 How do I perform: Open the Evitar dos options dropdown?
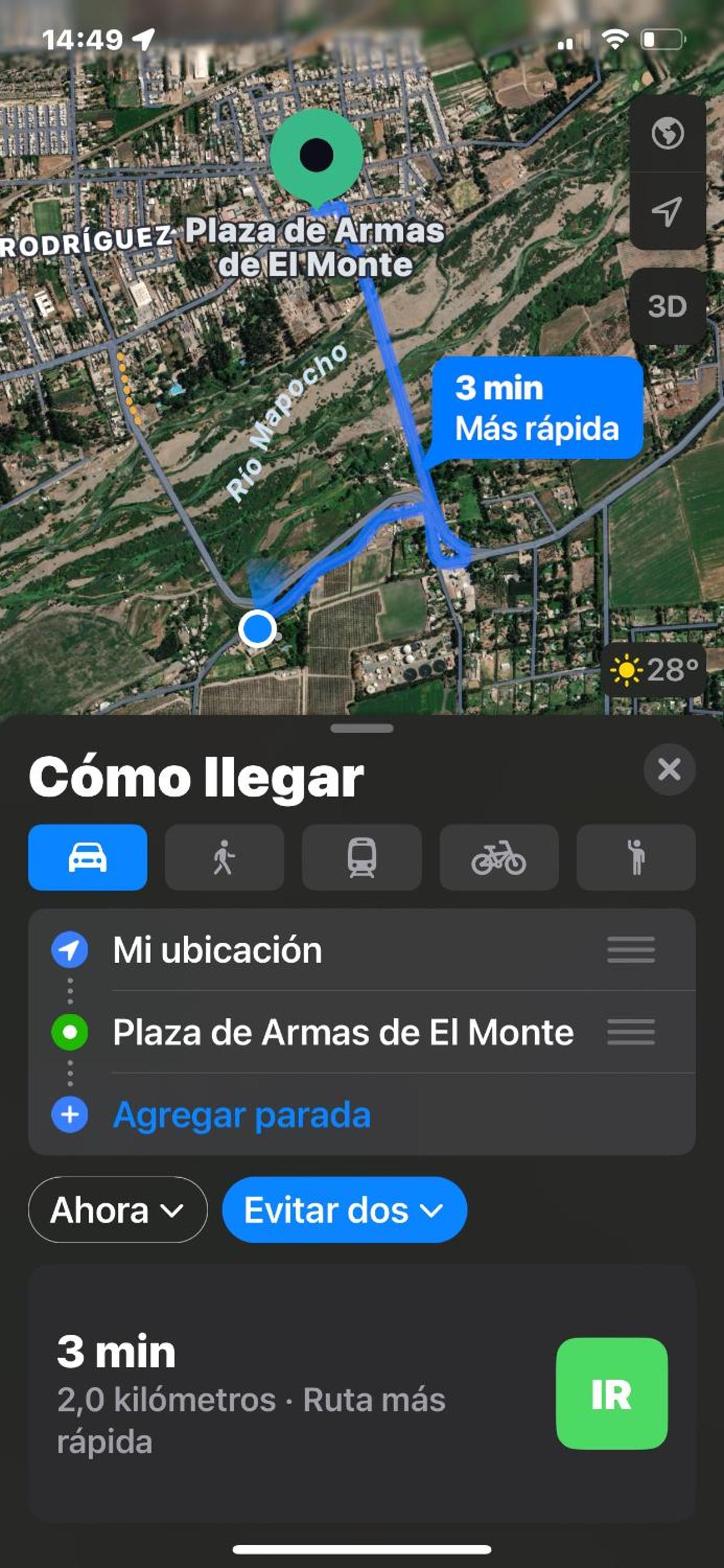[345, 1209]
